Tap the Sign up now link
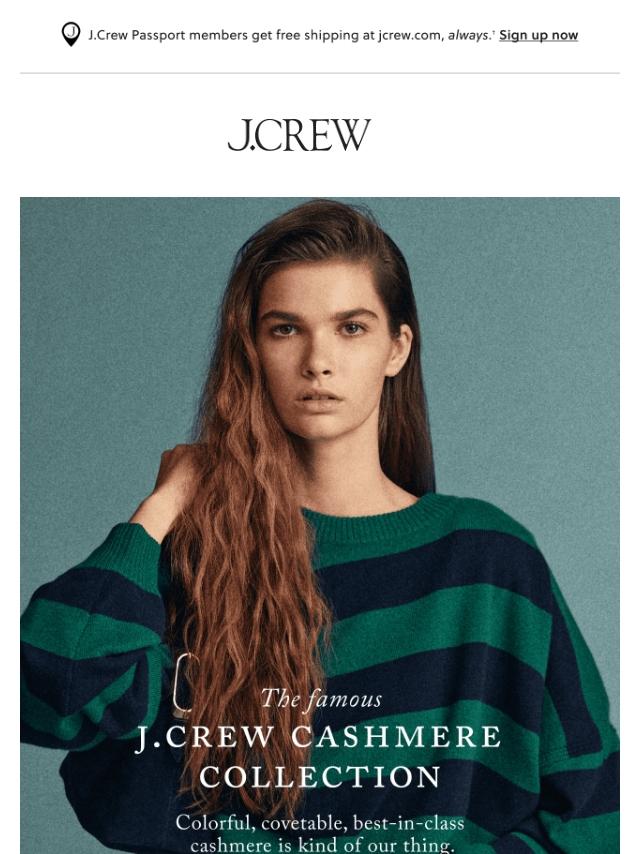This screenshot has width=640, height=854. (x=538, y=35)
